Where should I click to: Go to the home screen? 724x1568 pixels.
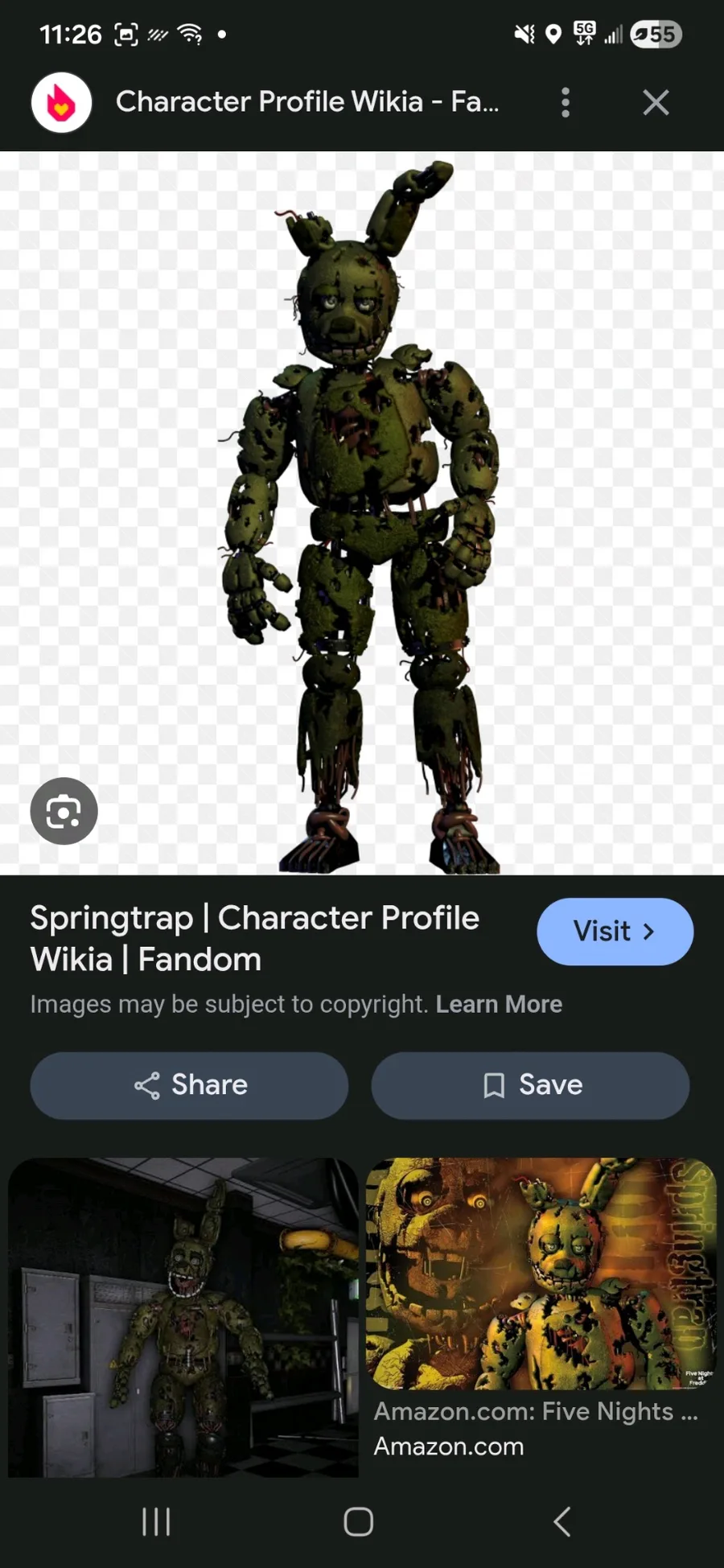point(359,1521)
